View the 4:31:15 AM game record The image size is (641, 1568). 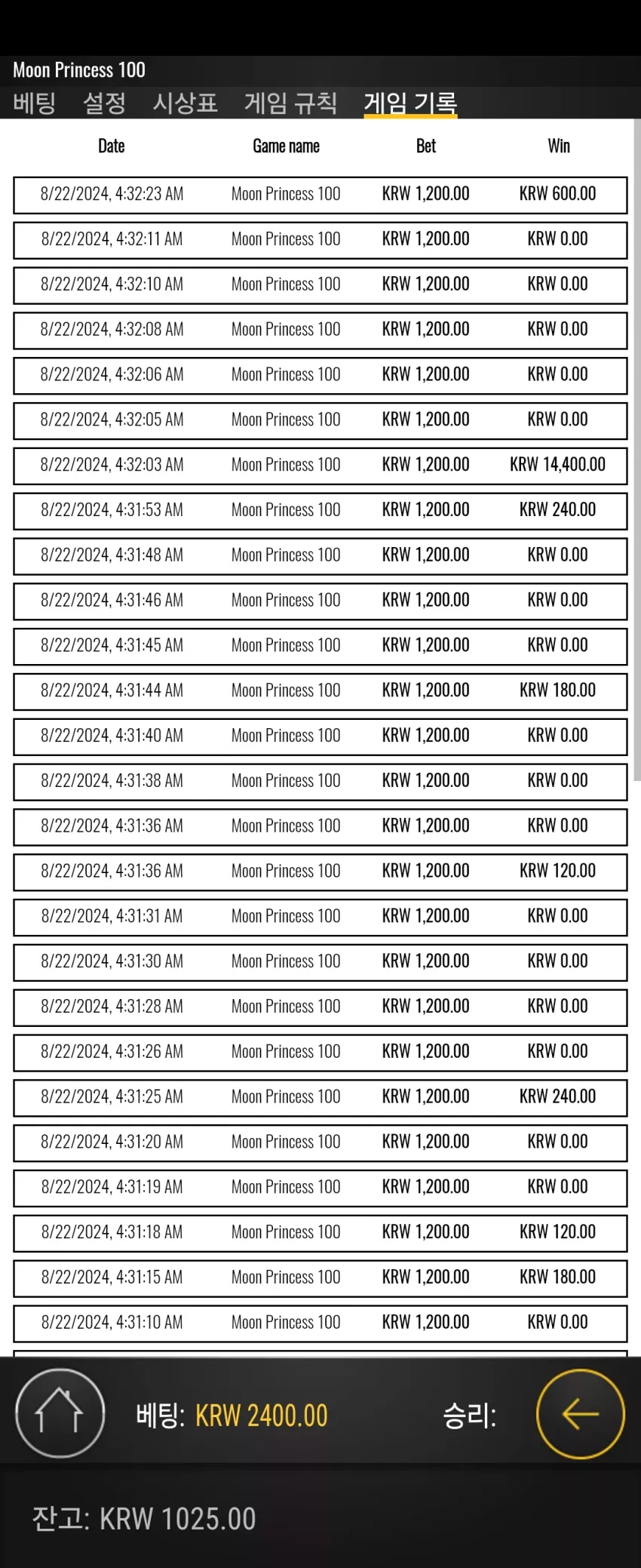[320, 1278]
